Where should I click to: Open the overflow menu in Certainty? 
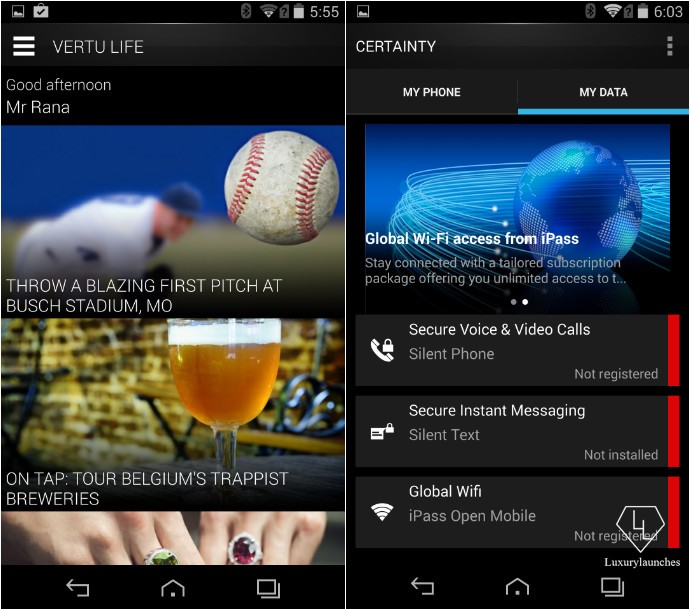(x=669, y=47)
